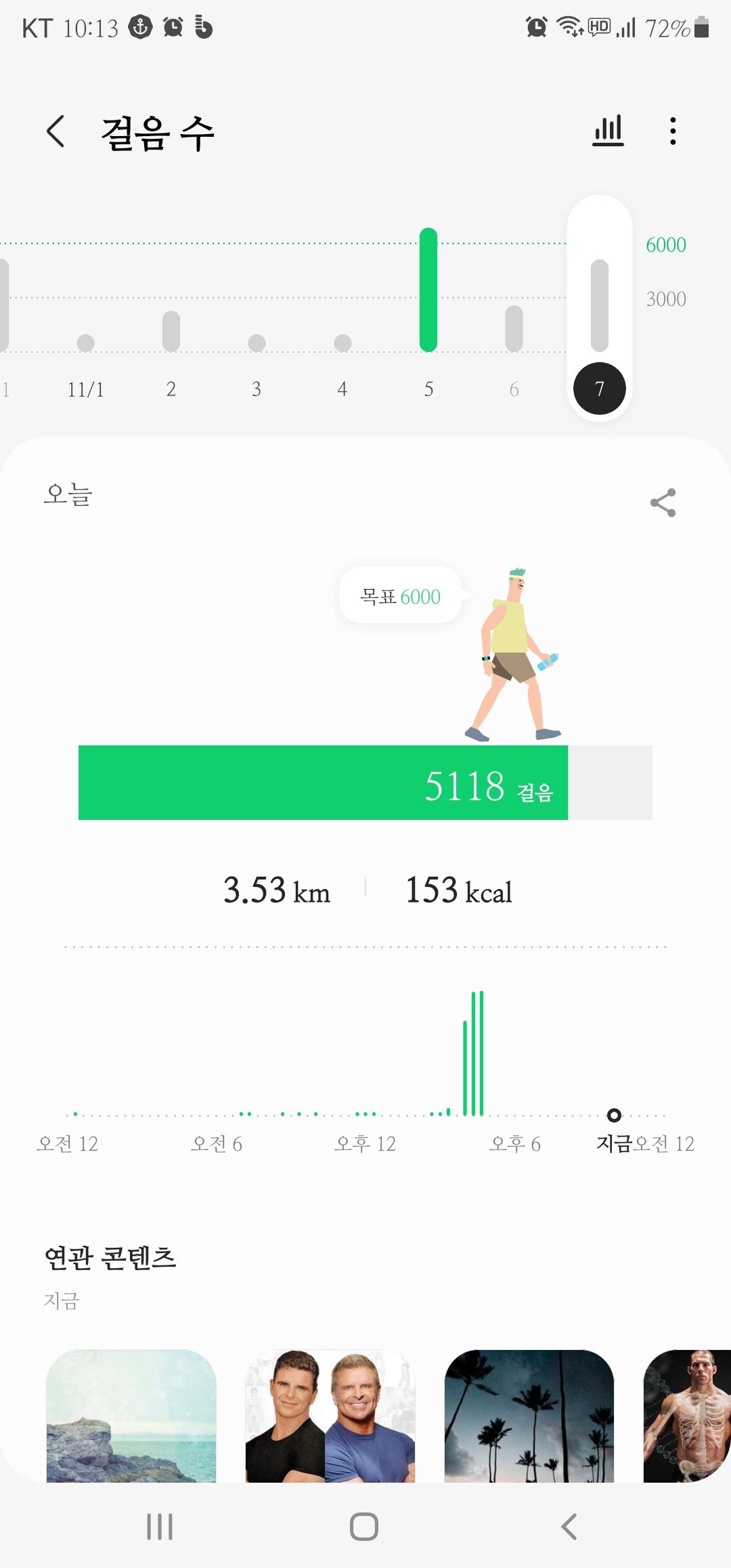This screenshot has width=731, height=1568.
Task: Open the skeleton anatomy content card
Action: 688,1415
